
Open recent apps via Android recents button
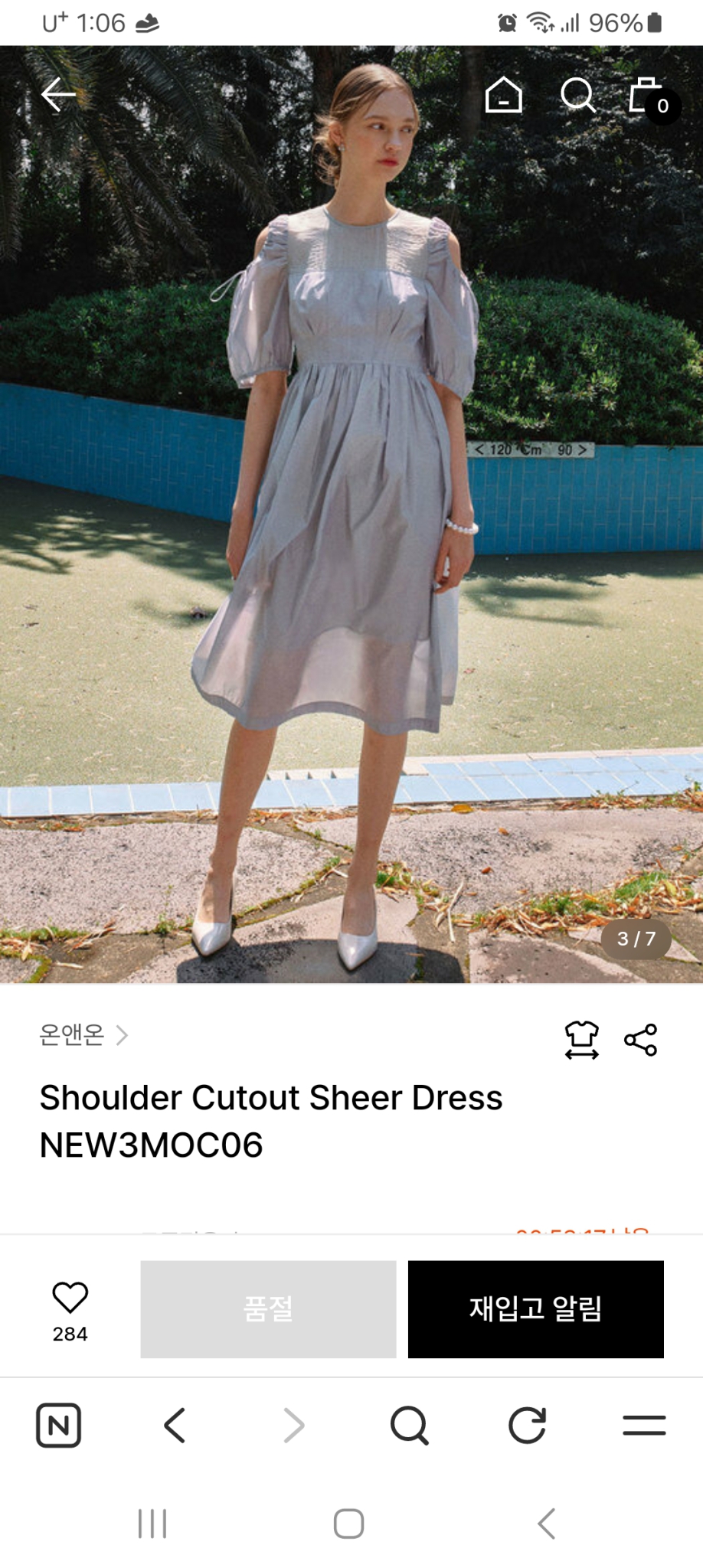pyautogui.click(x=153, y=1524)
